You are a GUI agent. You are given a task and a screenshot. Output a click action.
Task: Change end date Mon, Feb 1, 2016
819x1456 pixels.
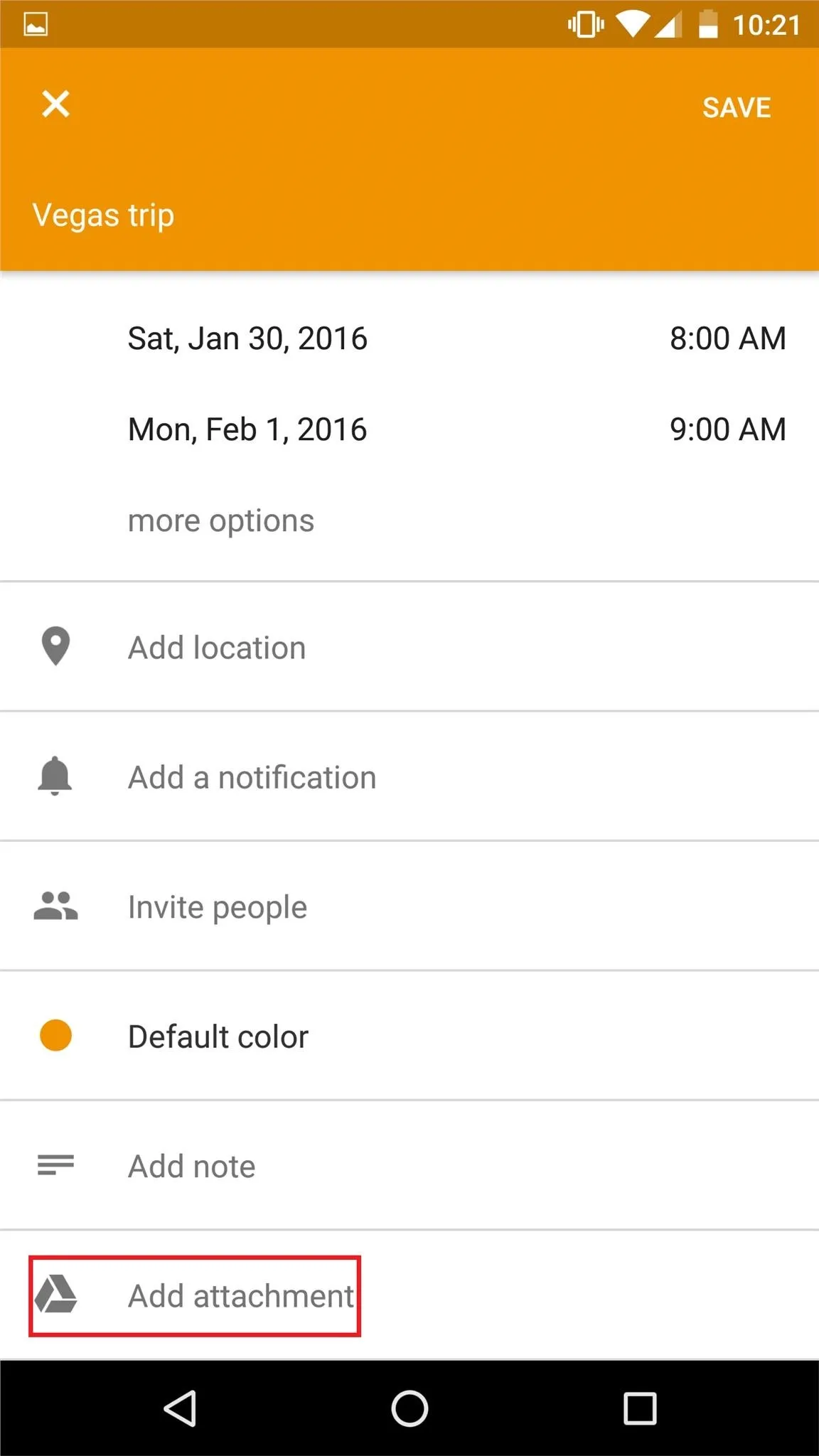[x=247, y=429]
